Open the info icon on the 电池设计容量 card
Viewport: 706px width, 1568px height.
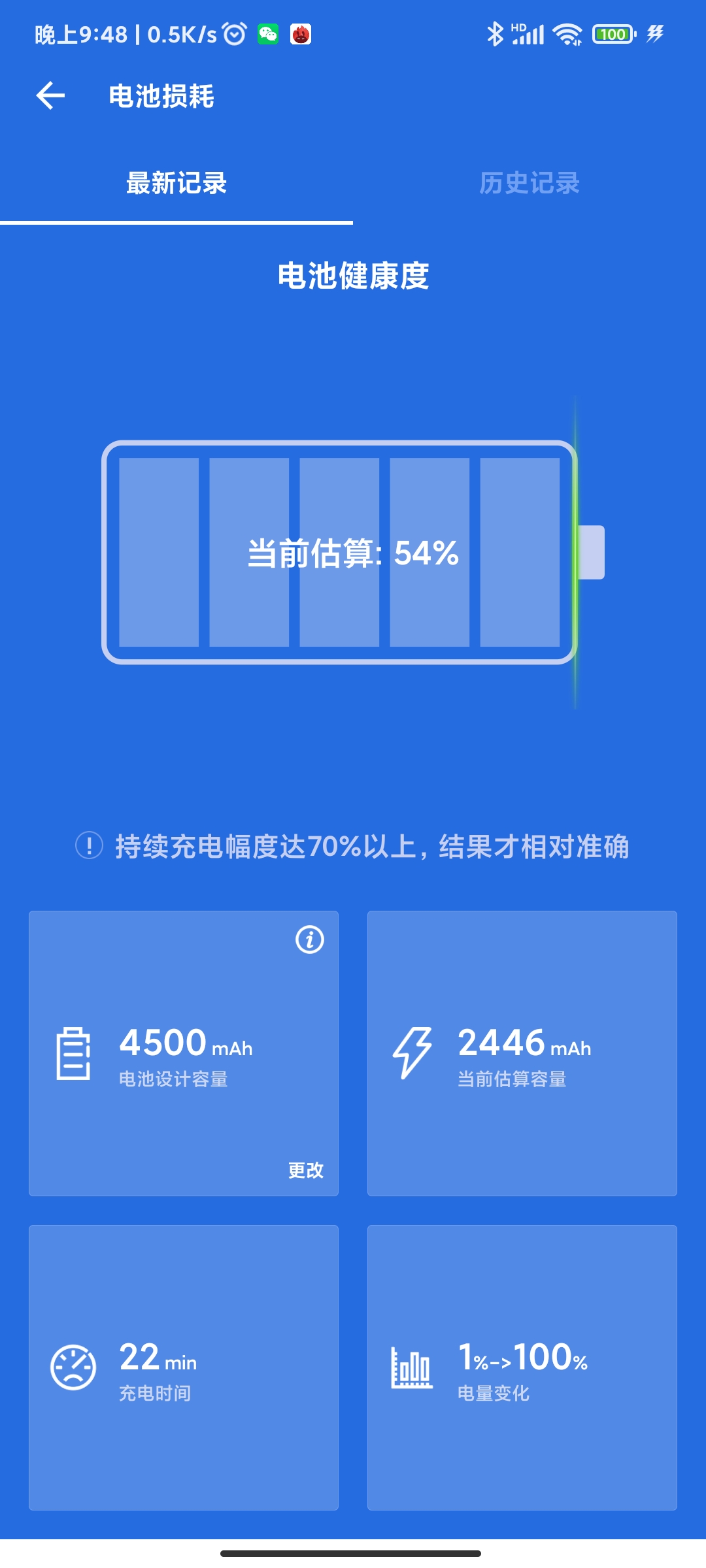pyautogui.click(x=310, y=940)
